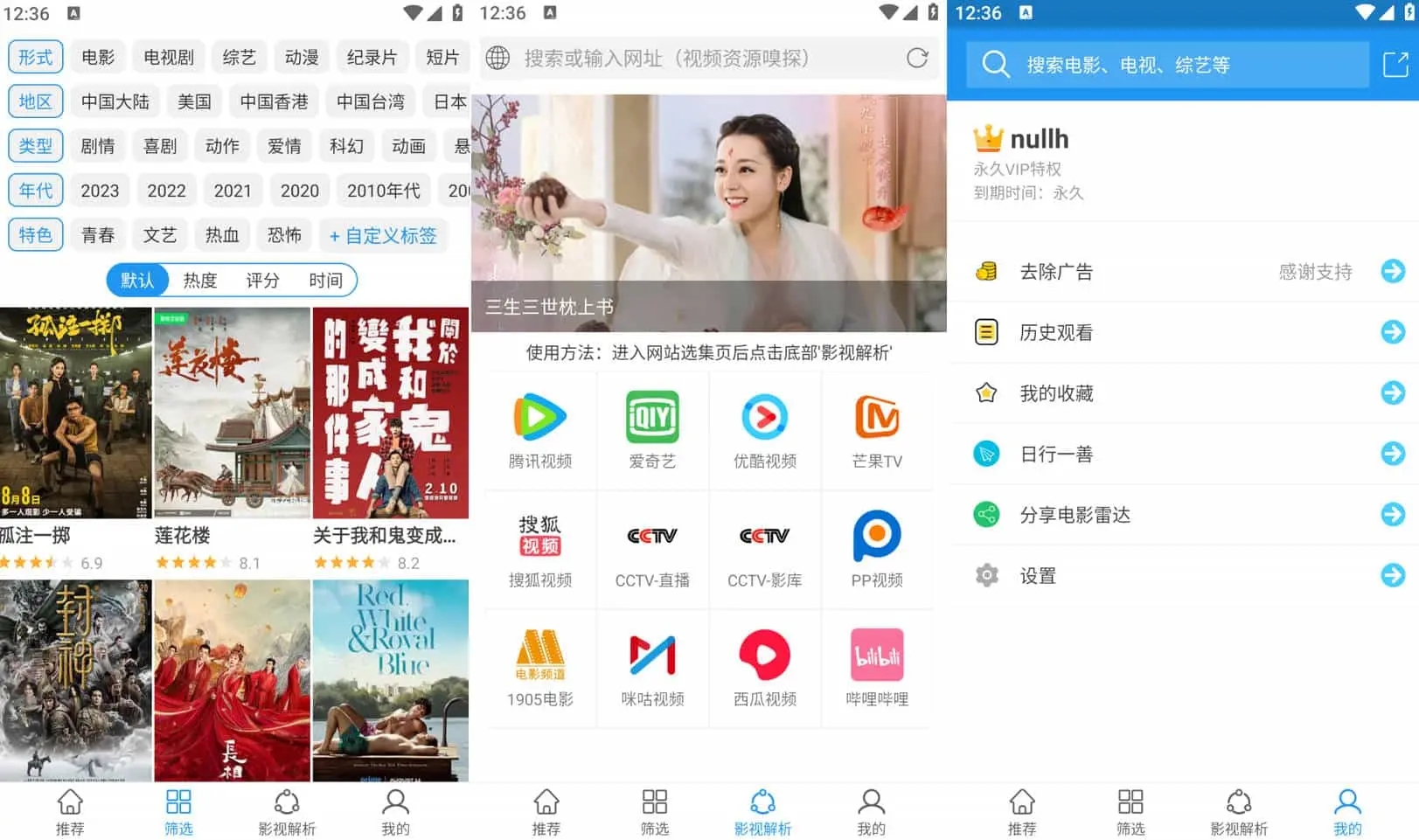Image resolution: width=1419 pixels, height=840 pixels.
Task: Open CCTV-直播 site
Action: click(x=652, y=550)
